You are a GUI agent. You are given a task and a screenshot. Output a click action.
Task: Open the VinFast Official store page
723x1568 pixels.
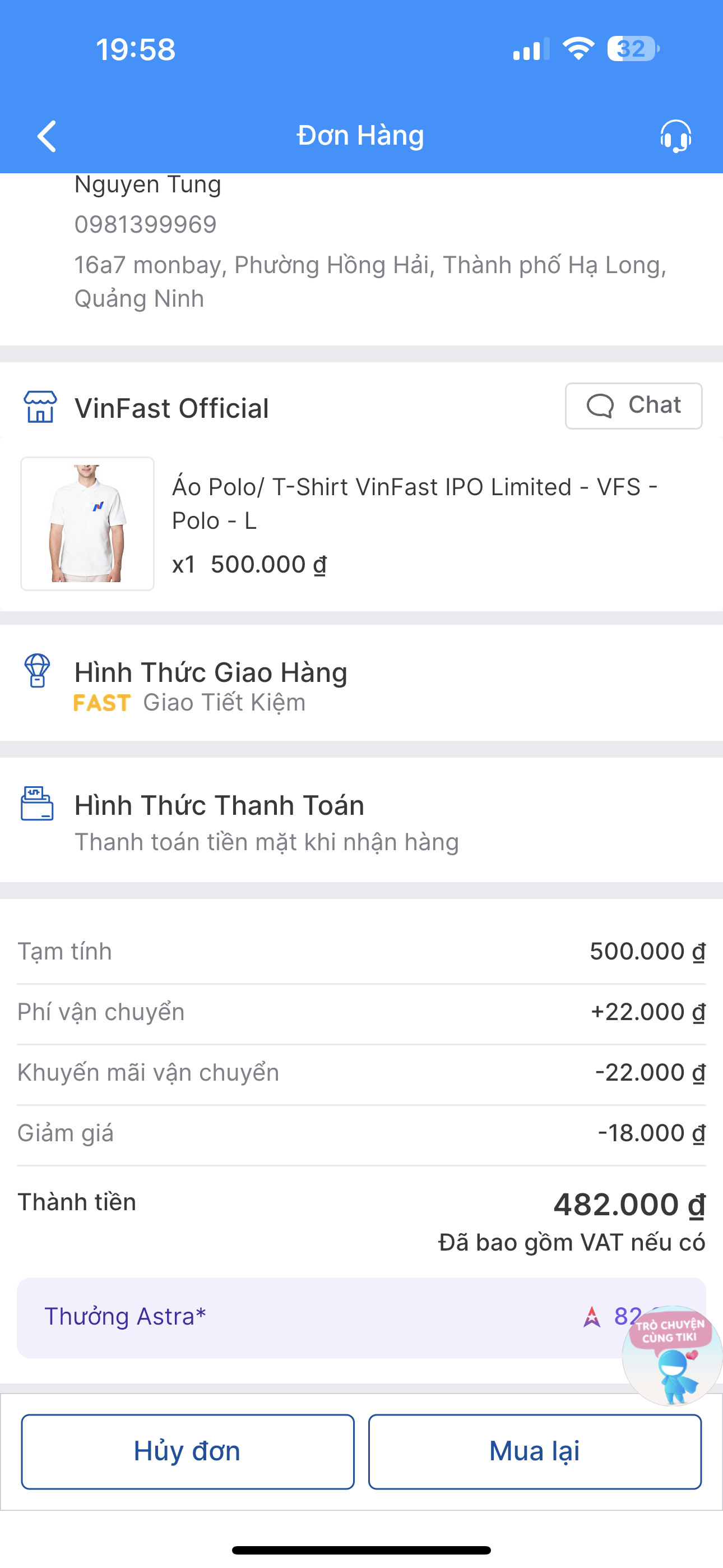(x=171, y=408)
